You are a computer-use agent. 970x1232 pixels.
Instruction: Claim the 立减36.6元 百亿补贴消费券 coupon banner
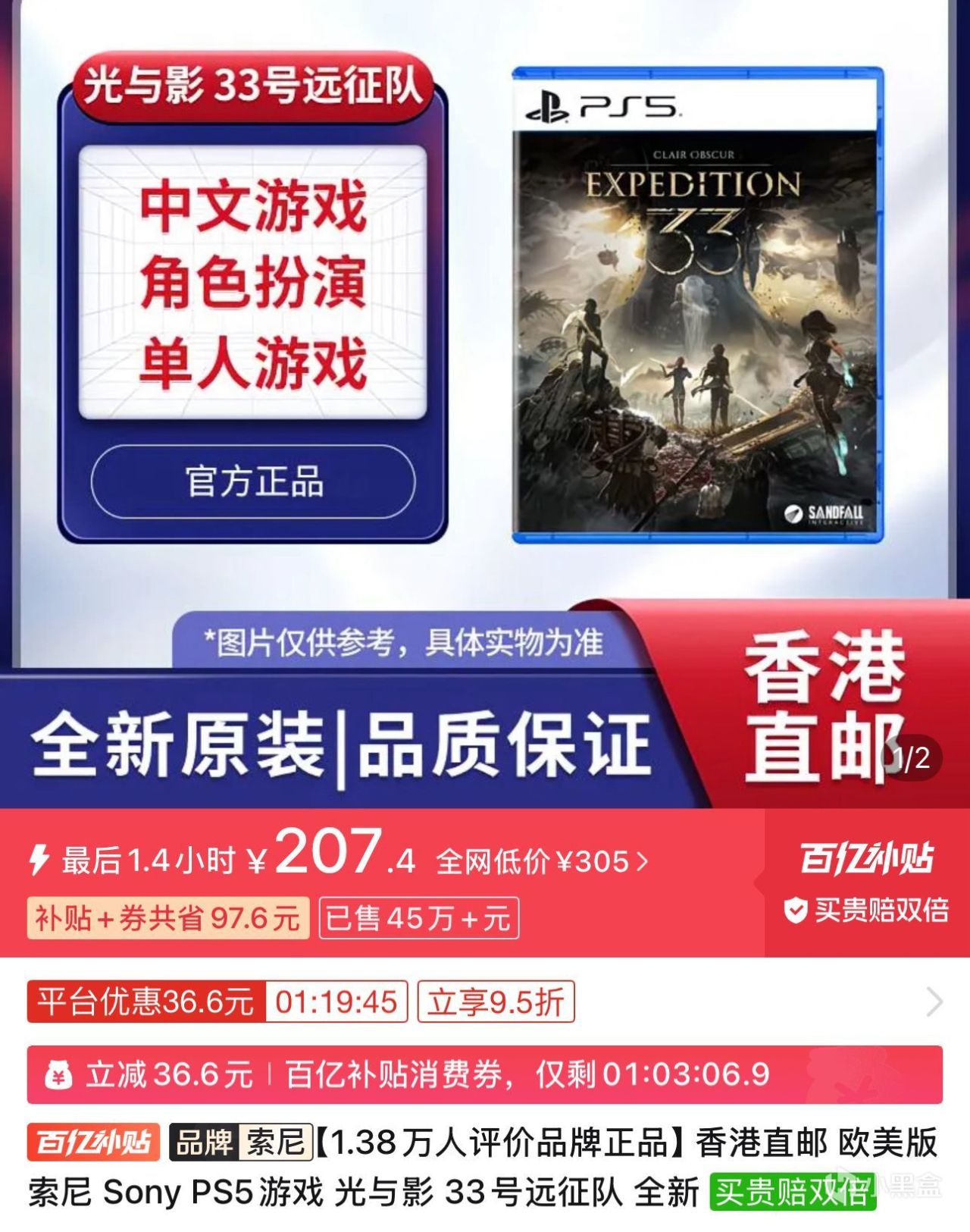(484, 1074)
